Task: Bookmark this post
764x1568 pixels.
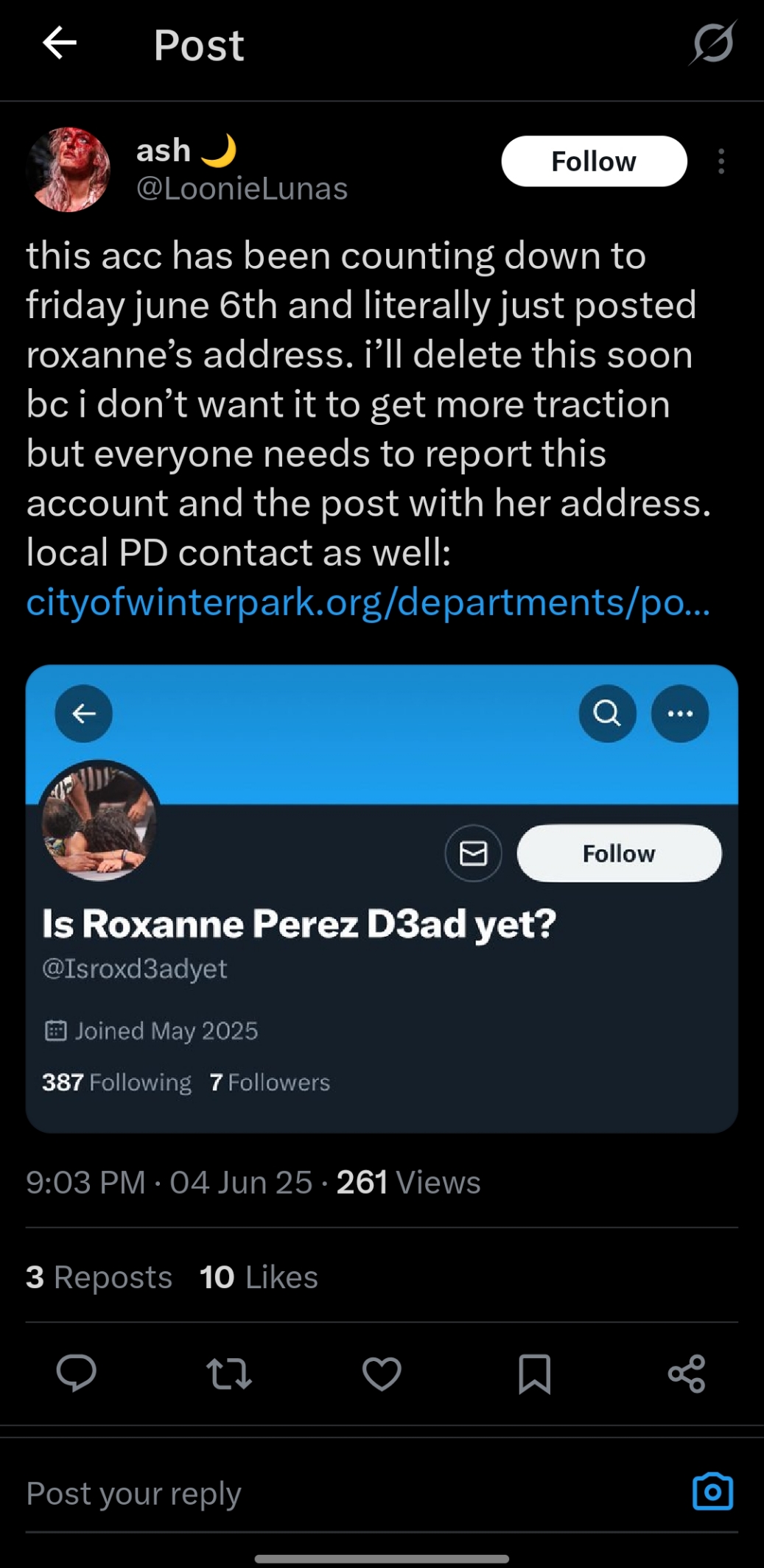Action: 534,1374
